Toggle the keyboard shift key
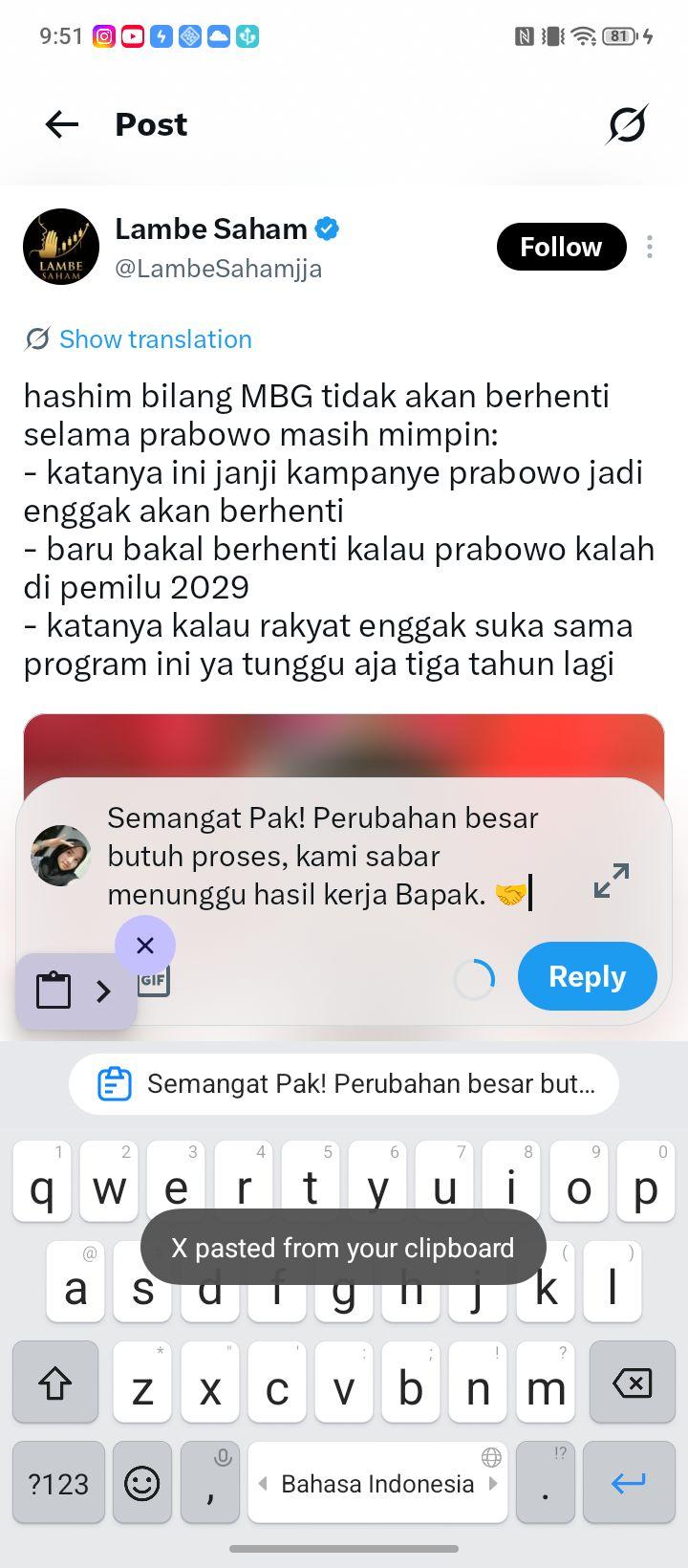688x1568 pixels. pos(55,1383)
